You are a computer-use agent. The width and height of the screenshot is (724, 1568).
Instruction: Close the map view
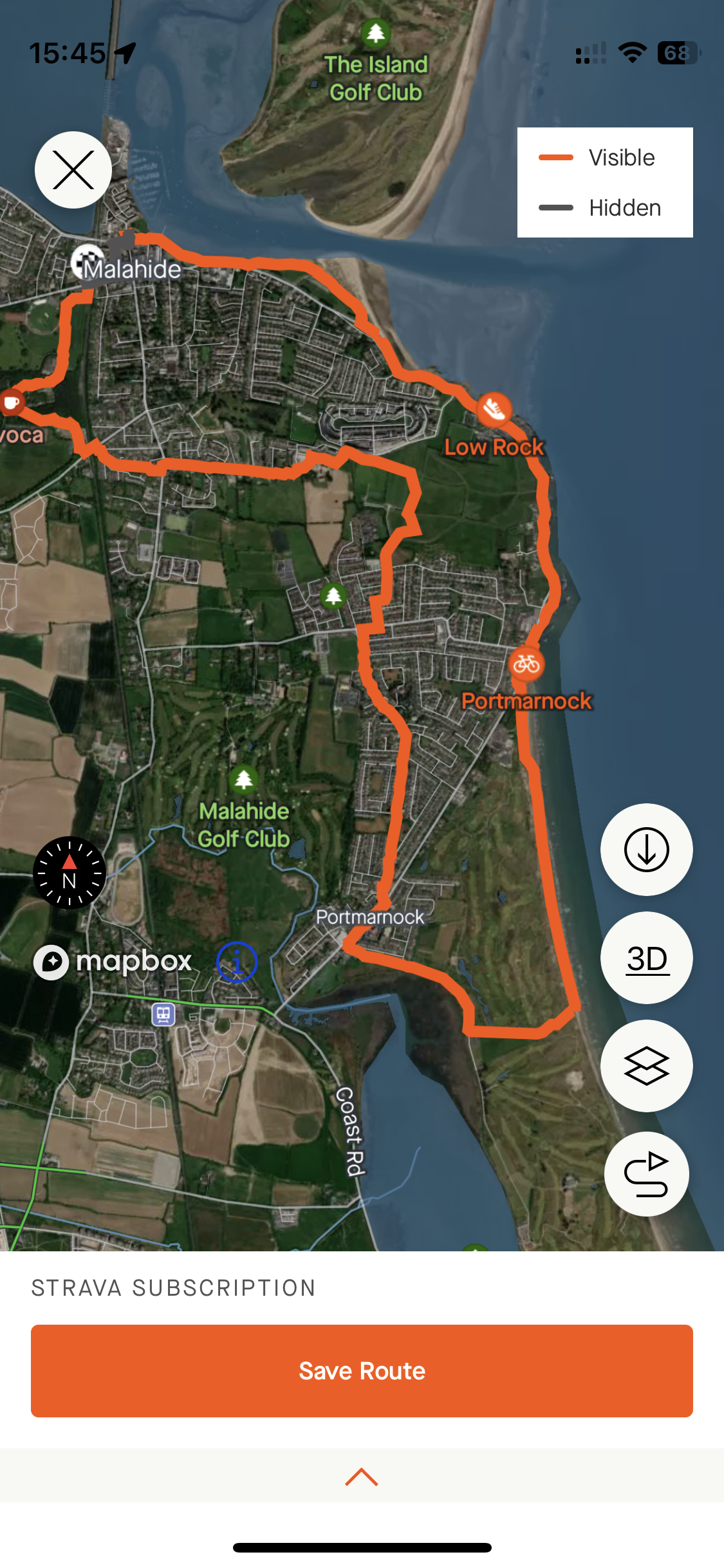tap(73, 170)
